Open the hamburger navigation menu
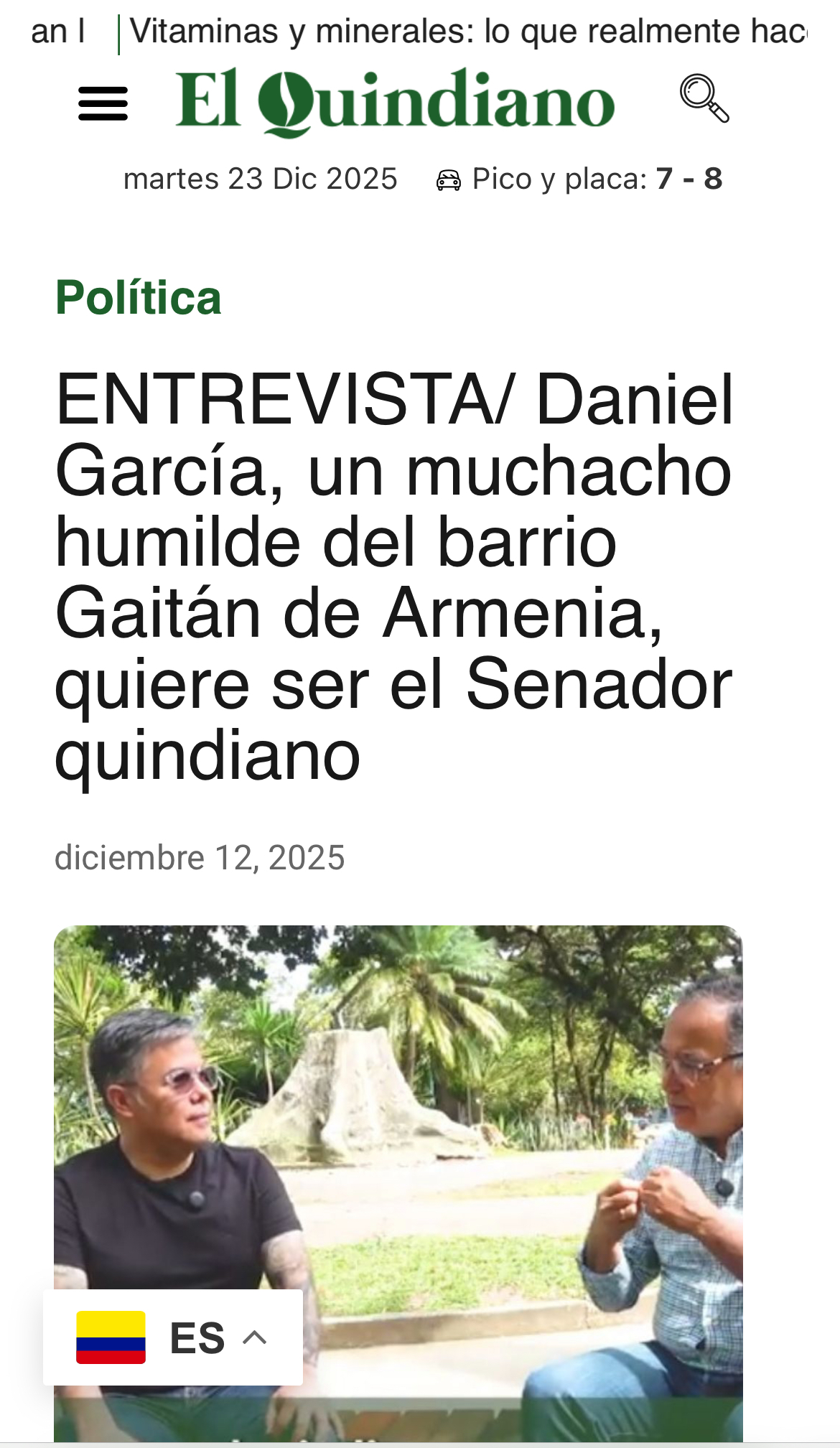 coord(103,103)
